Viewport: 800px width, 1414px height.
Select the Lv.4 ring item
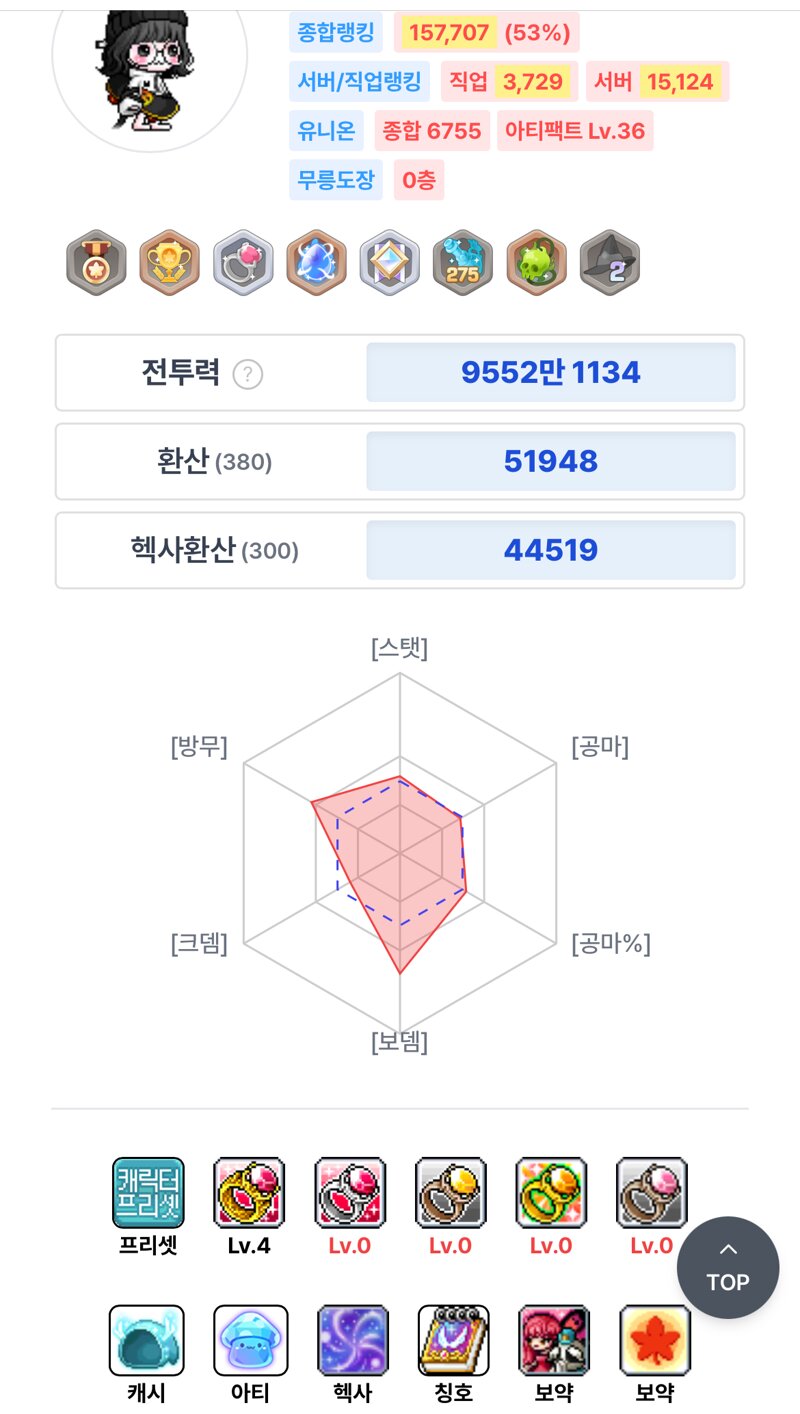click(x=249, y=1192)
